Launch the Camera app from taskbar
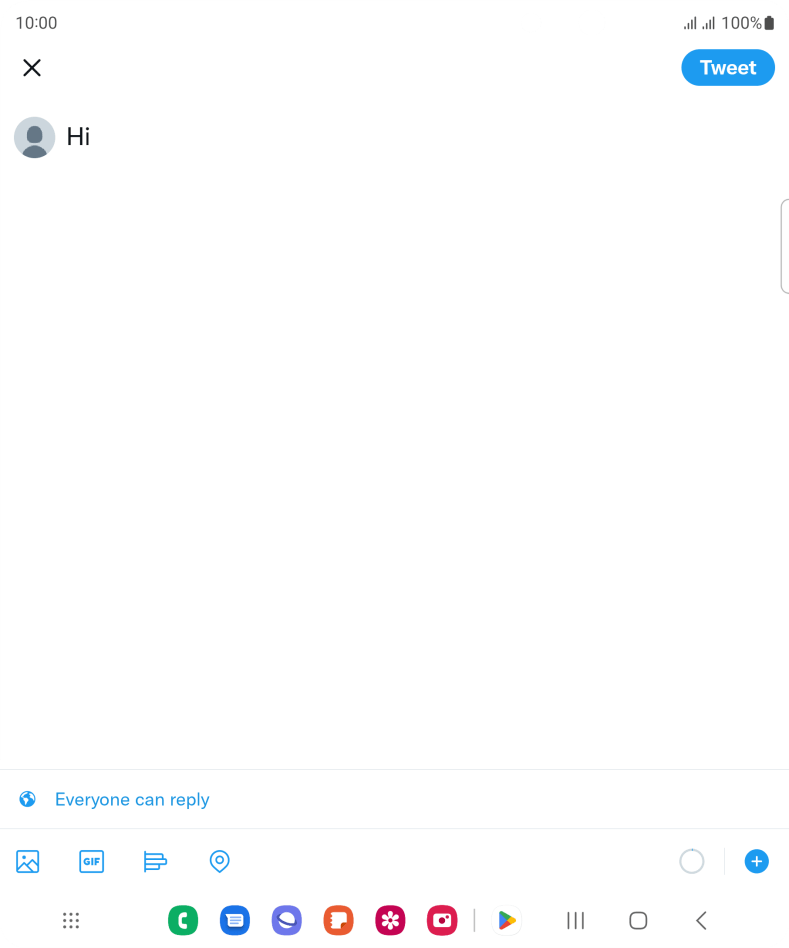 tap(442, 920)
